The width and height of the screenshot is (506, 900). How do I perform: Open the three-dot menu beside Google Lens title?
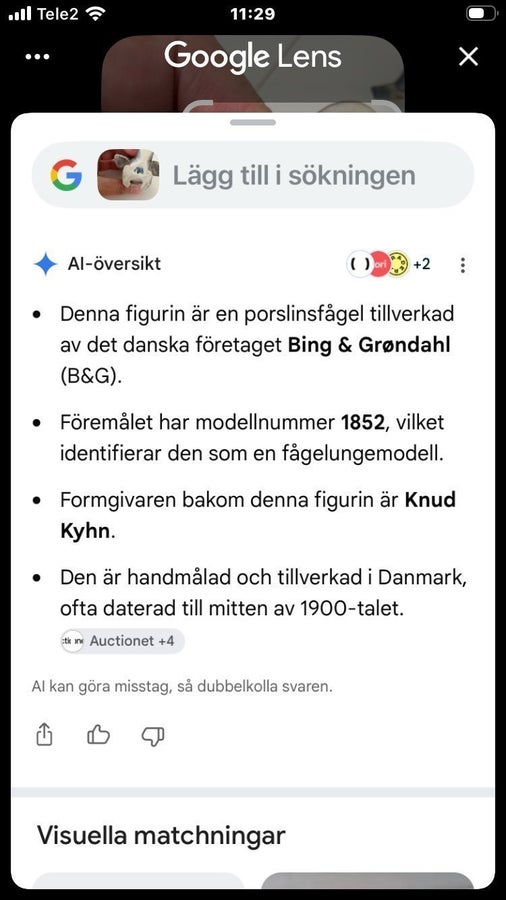click(x=38, y=57)
